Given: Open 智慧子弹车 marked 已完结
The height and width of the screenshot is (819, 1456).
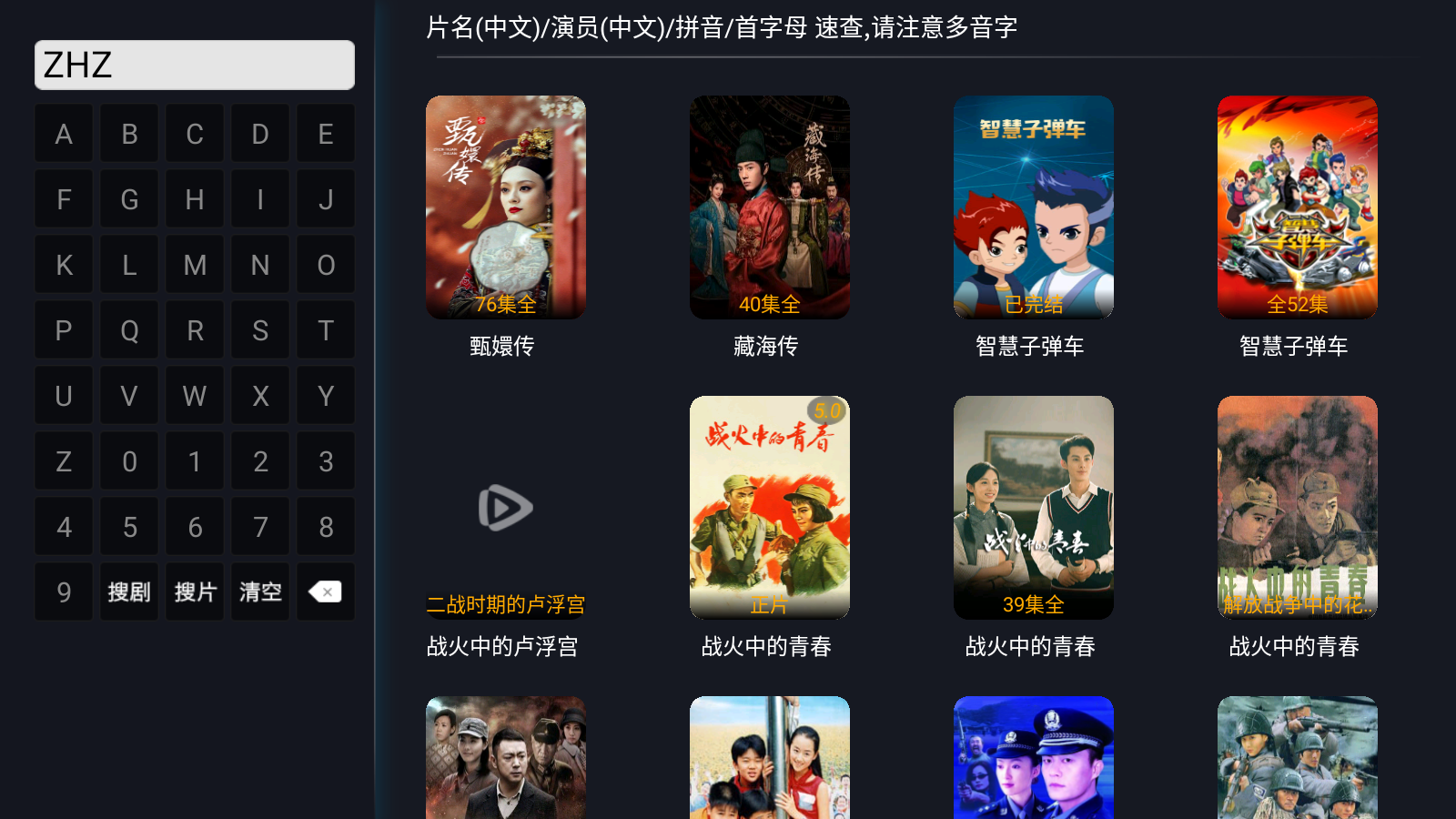Looking at the screenshot, I should pyautogui.click(x=1033, y=207).
